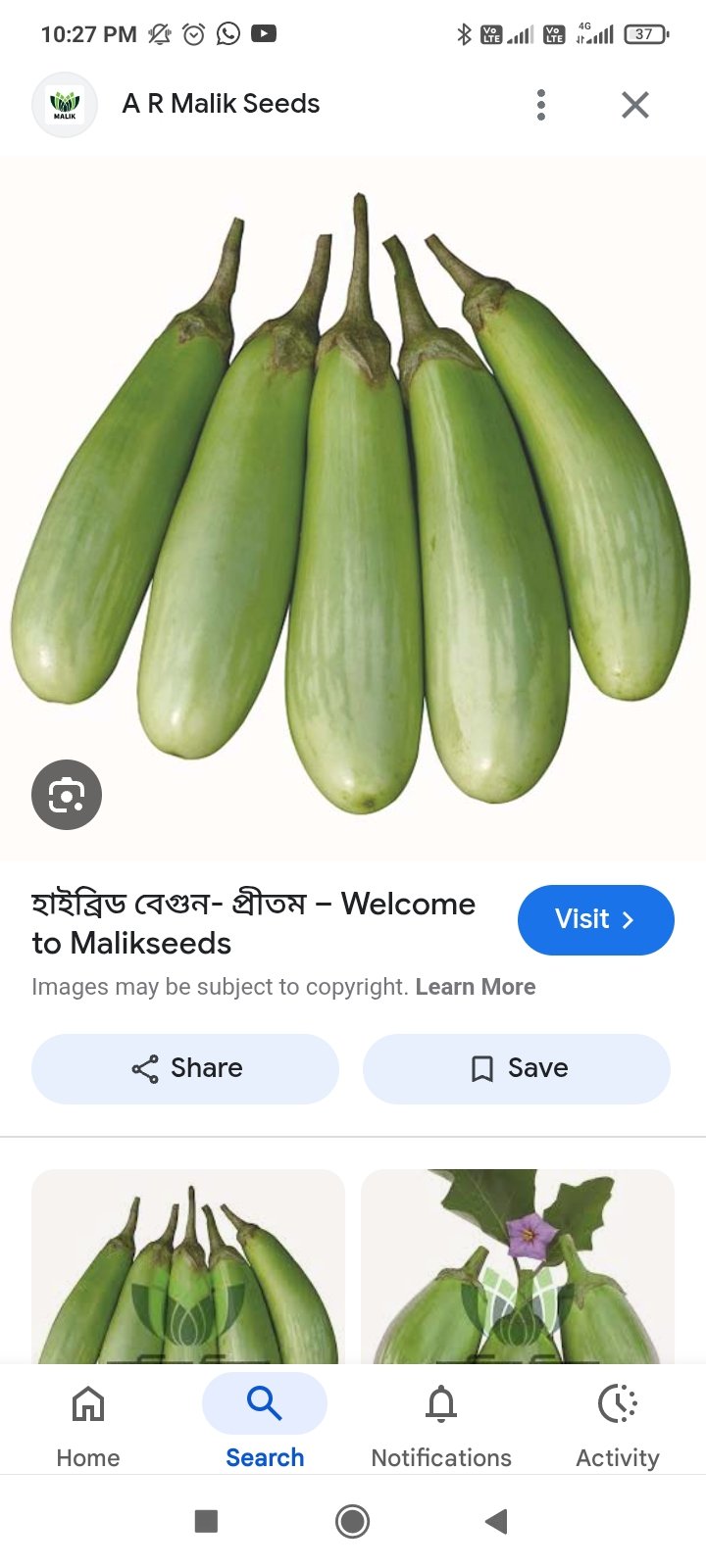This screenshot has width=706, height=1568.
Task: Tap the bookmark icon next to Save
Action: [481, 1068]
